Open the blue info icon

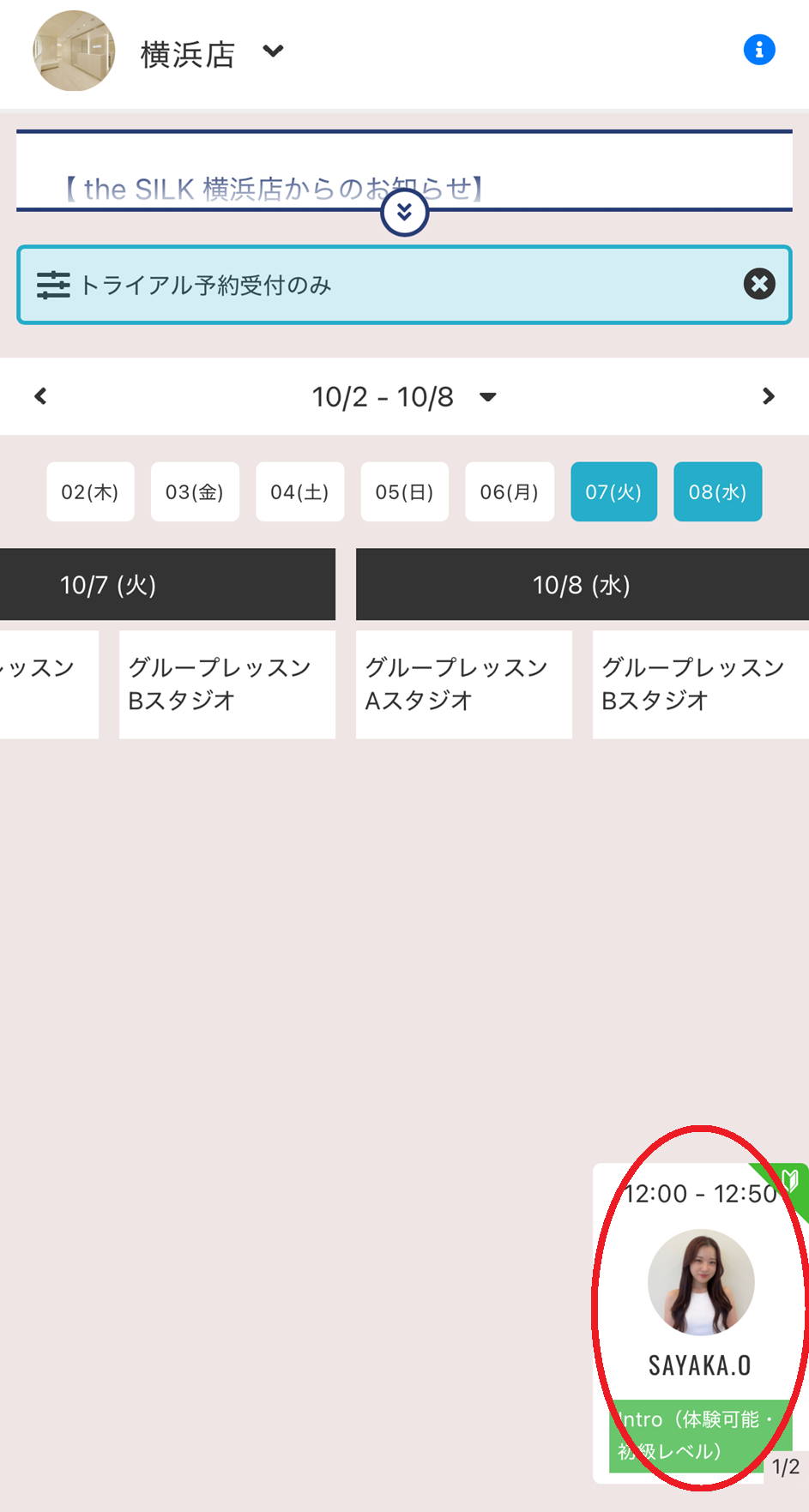tap(758, 50)
